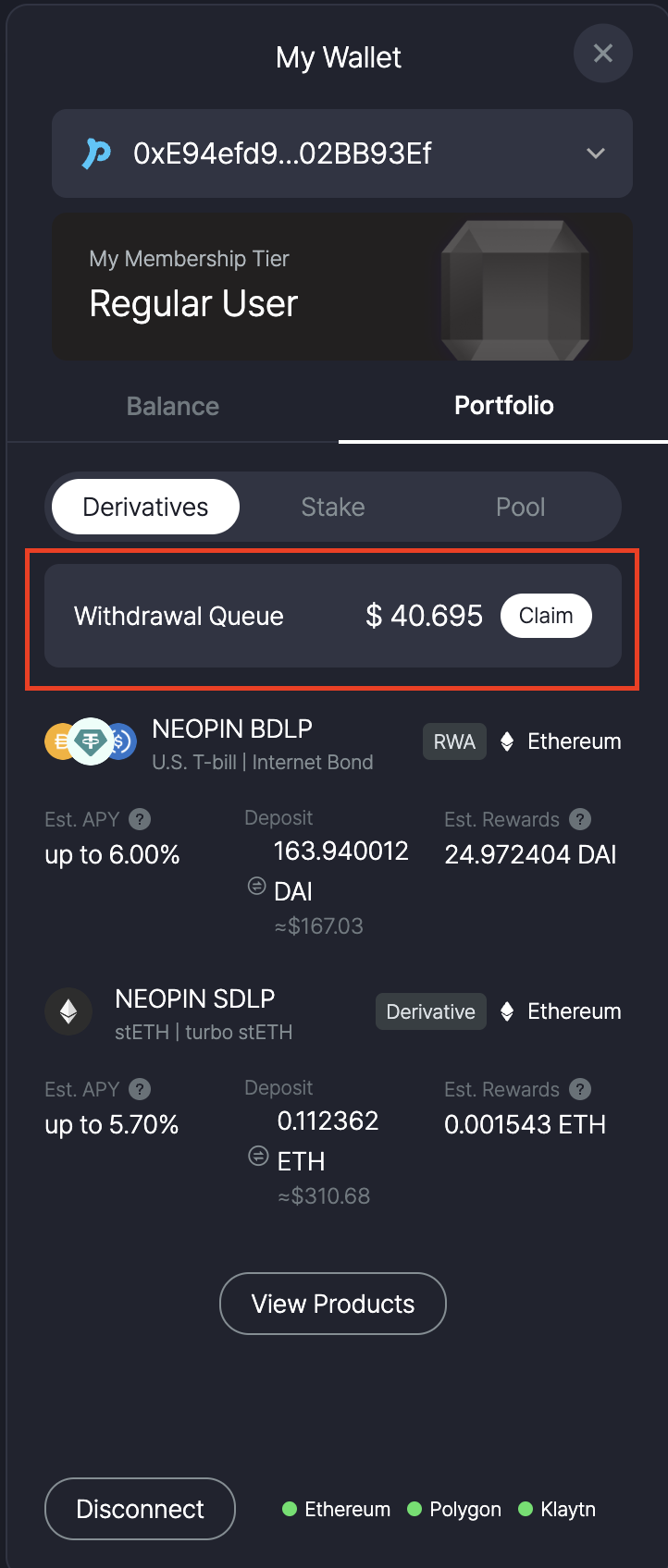Disconnect the wallet

pos(140,1509)
